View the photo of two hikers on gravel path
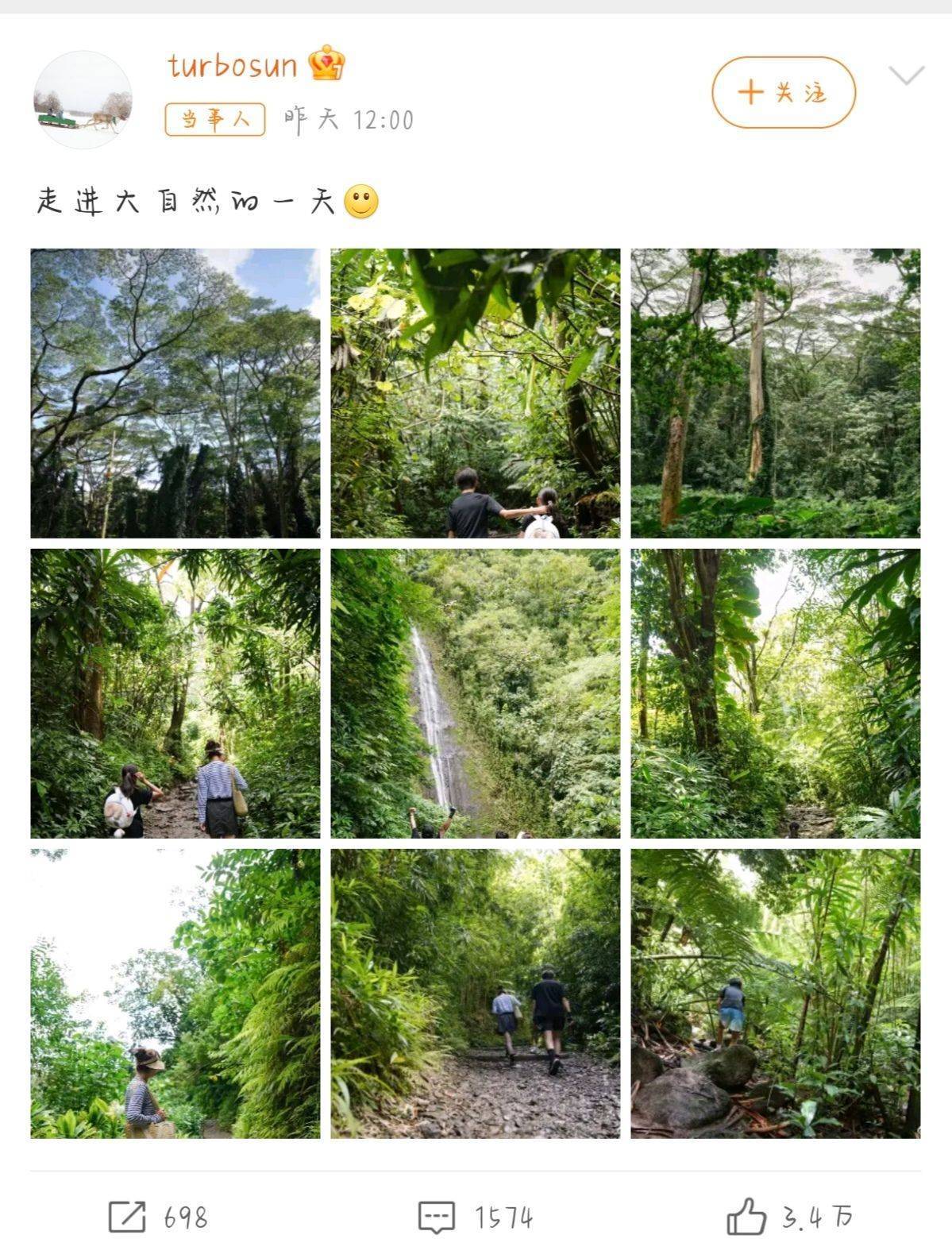 475,994
